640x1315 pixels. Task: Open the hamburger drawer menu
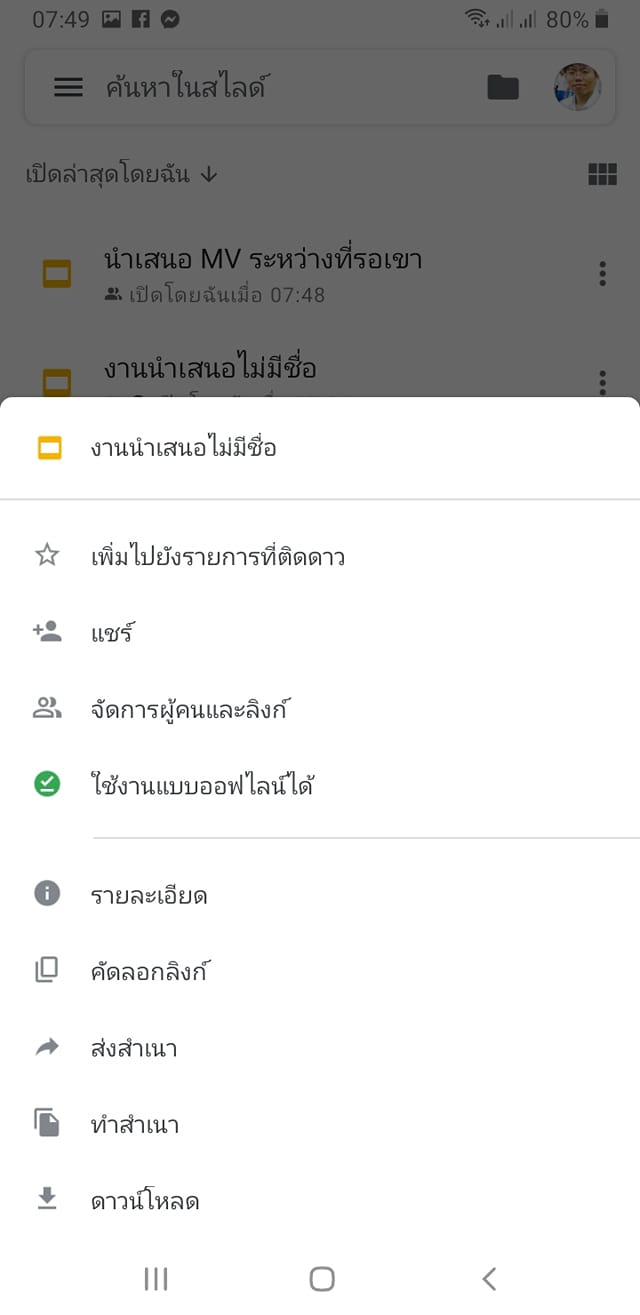68,88
